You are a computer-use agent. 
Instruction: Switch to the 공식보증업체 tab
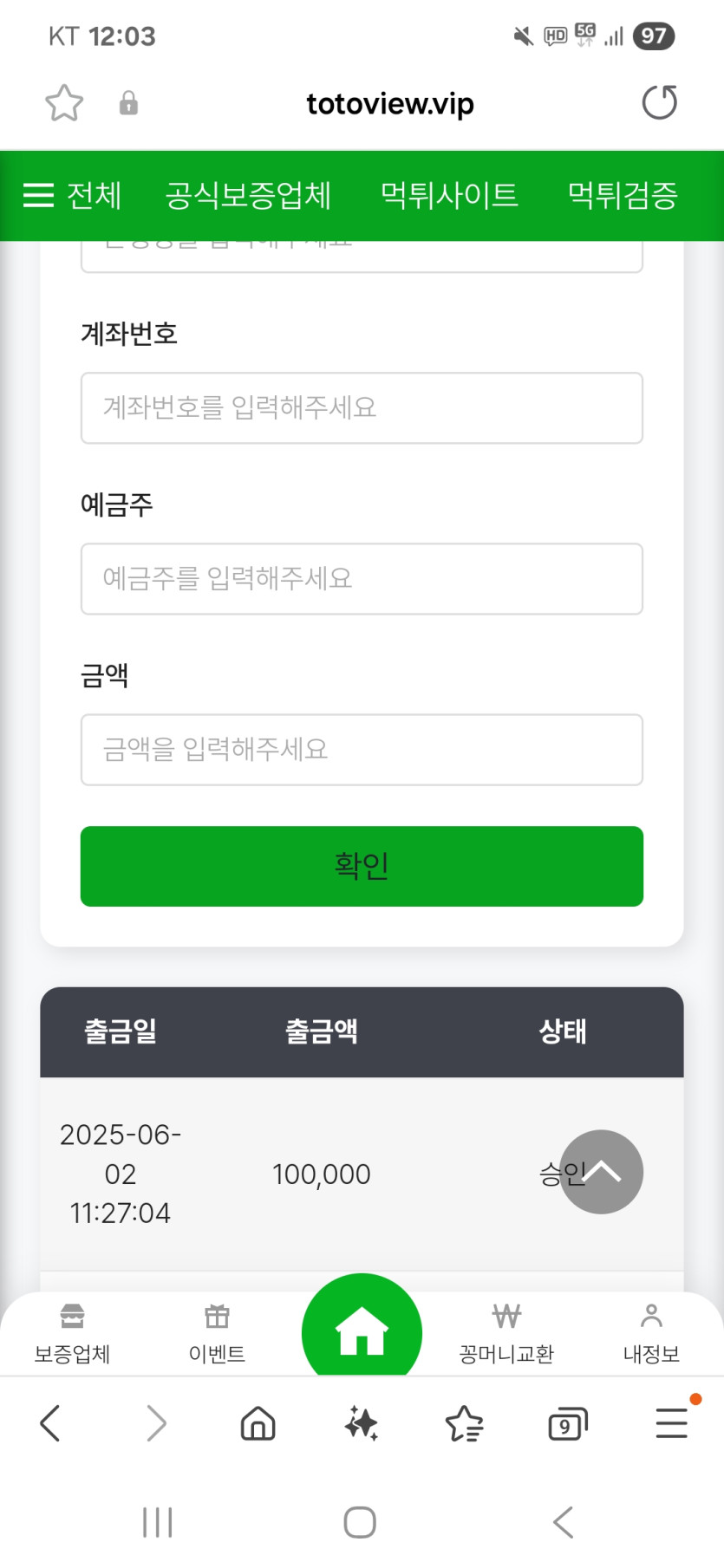click(248, 196)
